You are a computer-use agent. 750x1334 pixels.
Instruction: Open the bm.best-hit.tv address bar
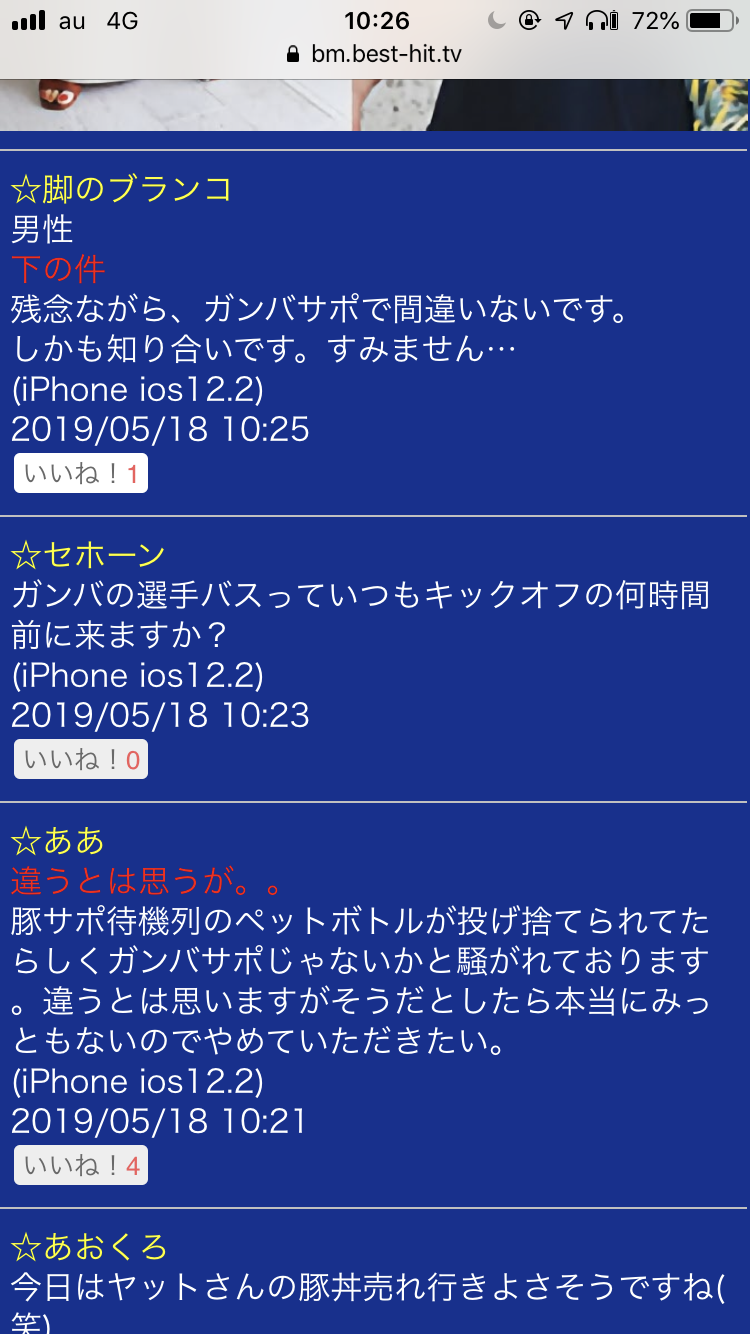coord(375,54)
